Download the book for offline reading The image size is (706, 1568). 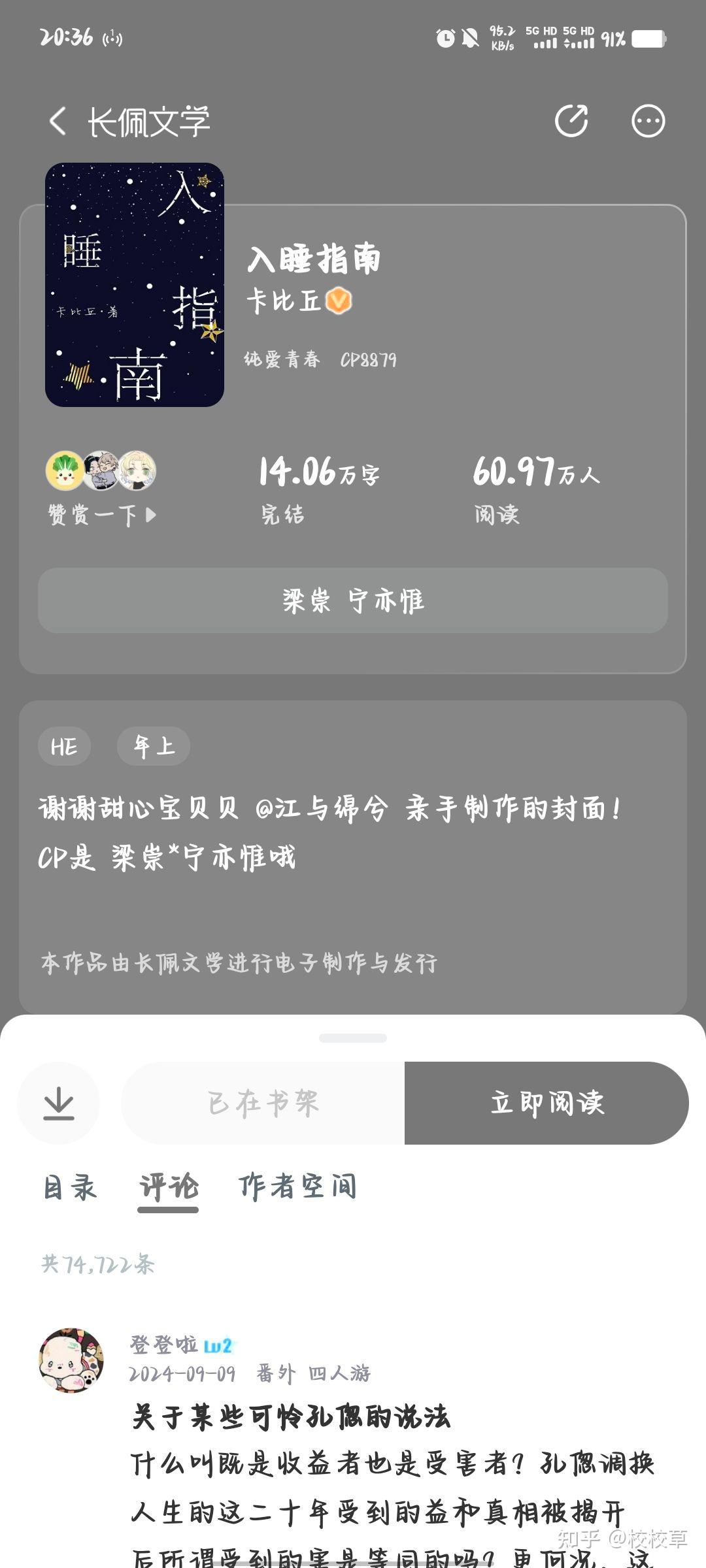(x=59, y=1103)
